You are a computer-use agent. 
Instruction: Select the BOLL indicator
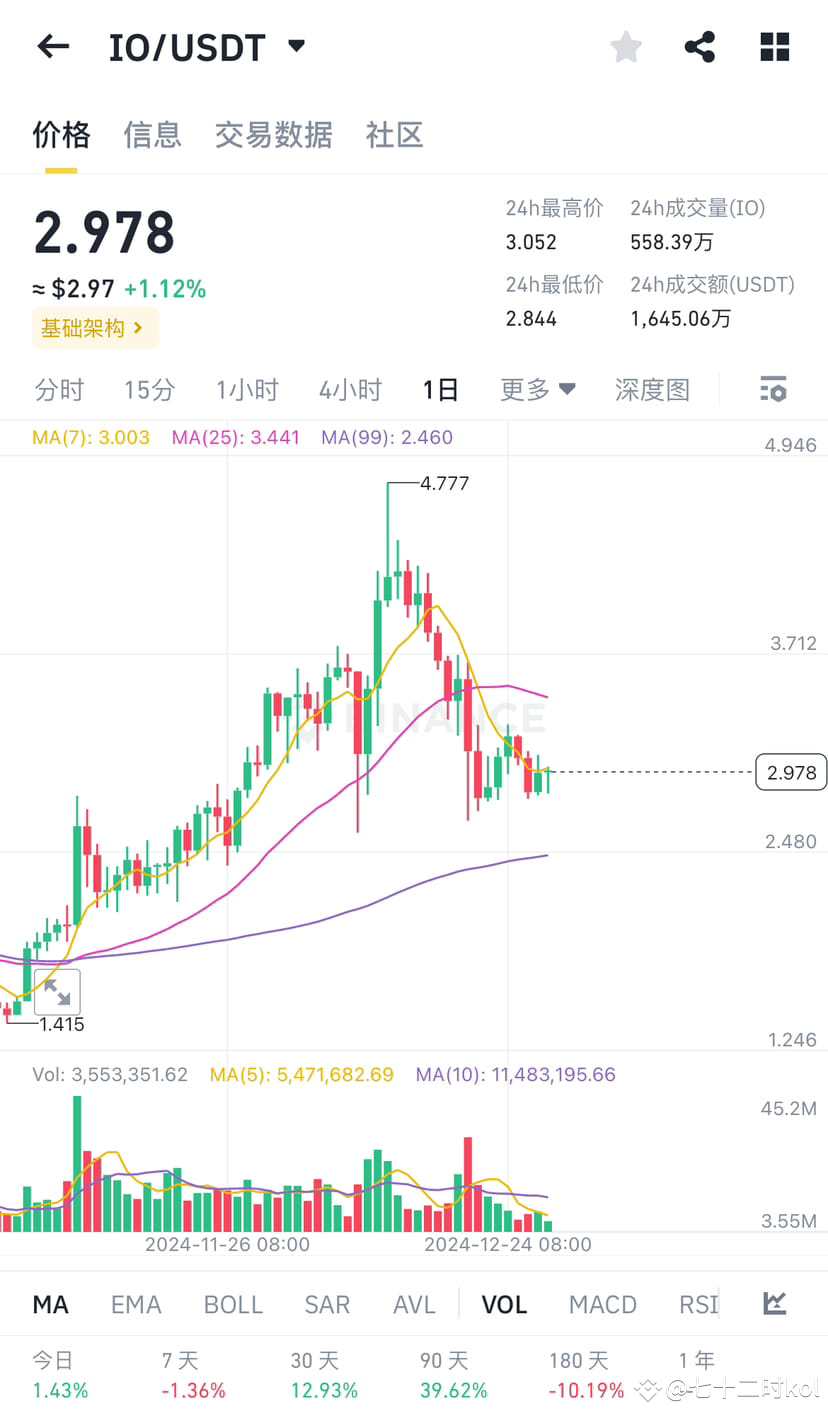click(x=232, y=1303)
